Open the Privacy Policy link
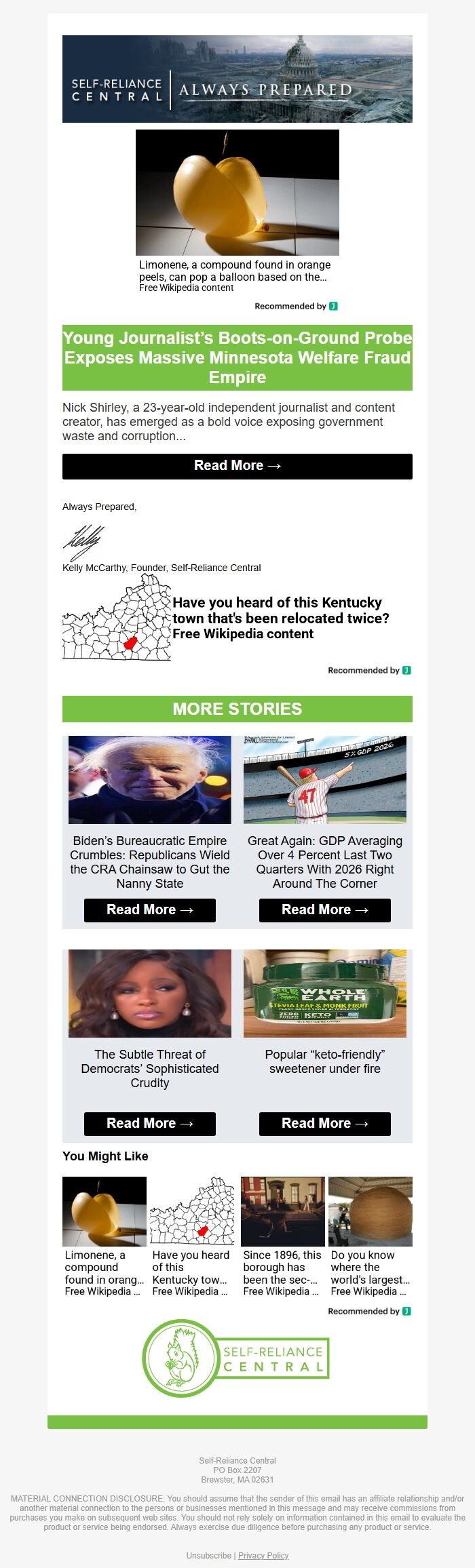This screenshot has width=475, height=1568. pyautogui.click(x=263, y=1555)
